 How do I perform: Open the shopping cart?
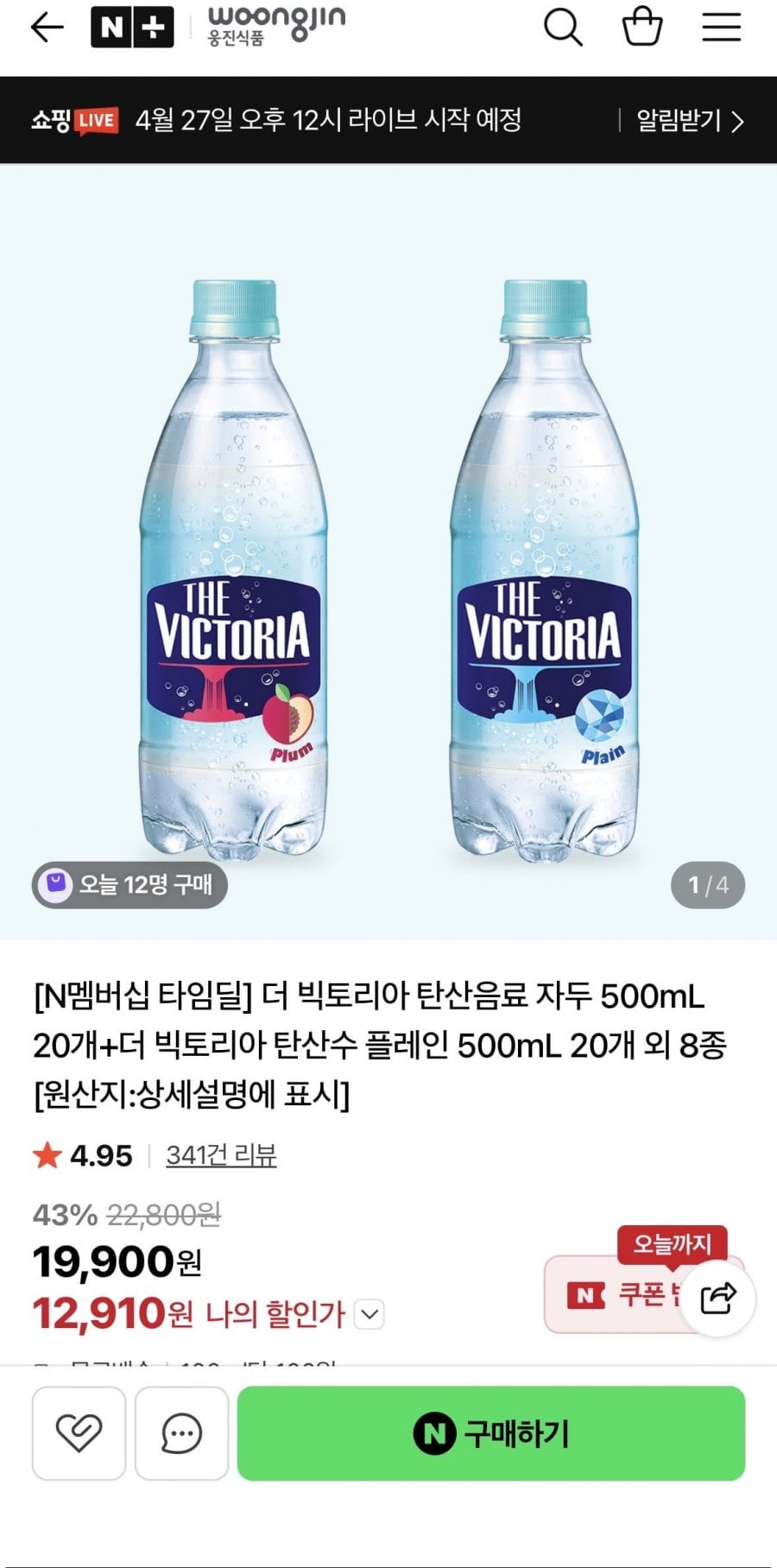(x=642, y=27)
